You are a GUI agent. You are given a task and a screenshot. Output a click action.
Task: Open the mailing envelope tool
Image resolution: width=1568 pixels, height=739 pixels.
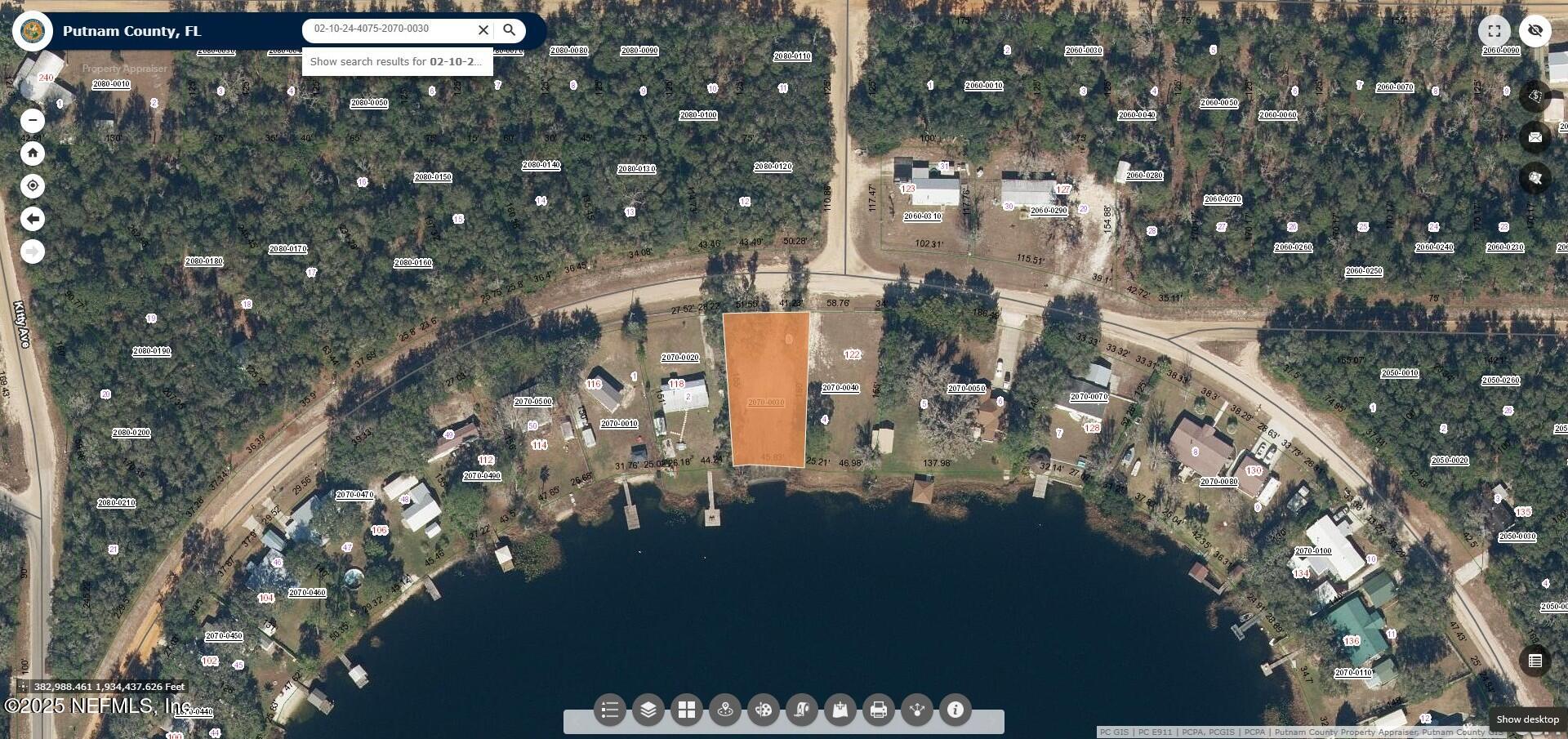pos(1535,137)
